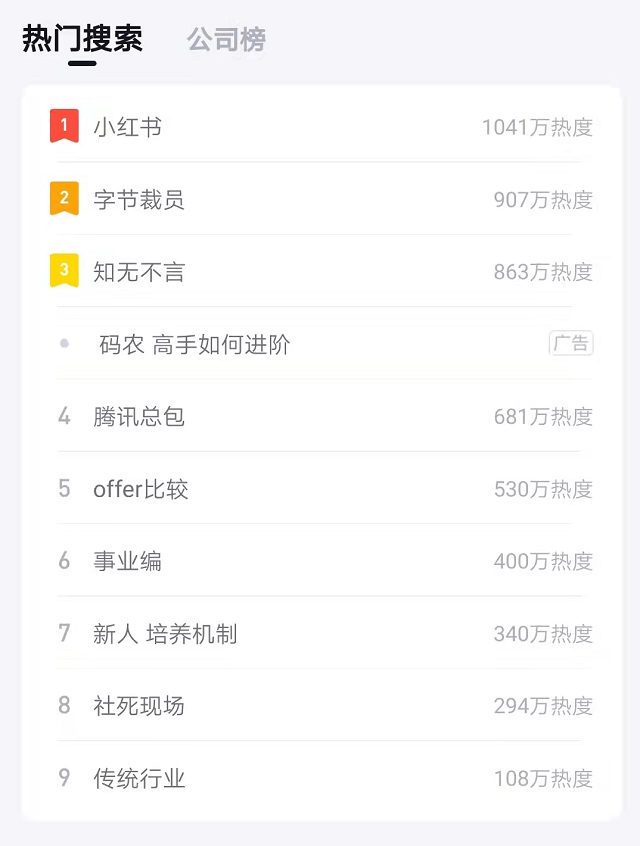Image resolution: width=640 pixels, height=846 pixels.
Task: Open hot search 腾讯总包
Action: pyautogui.click(x=139, y=417)
